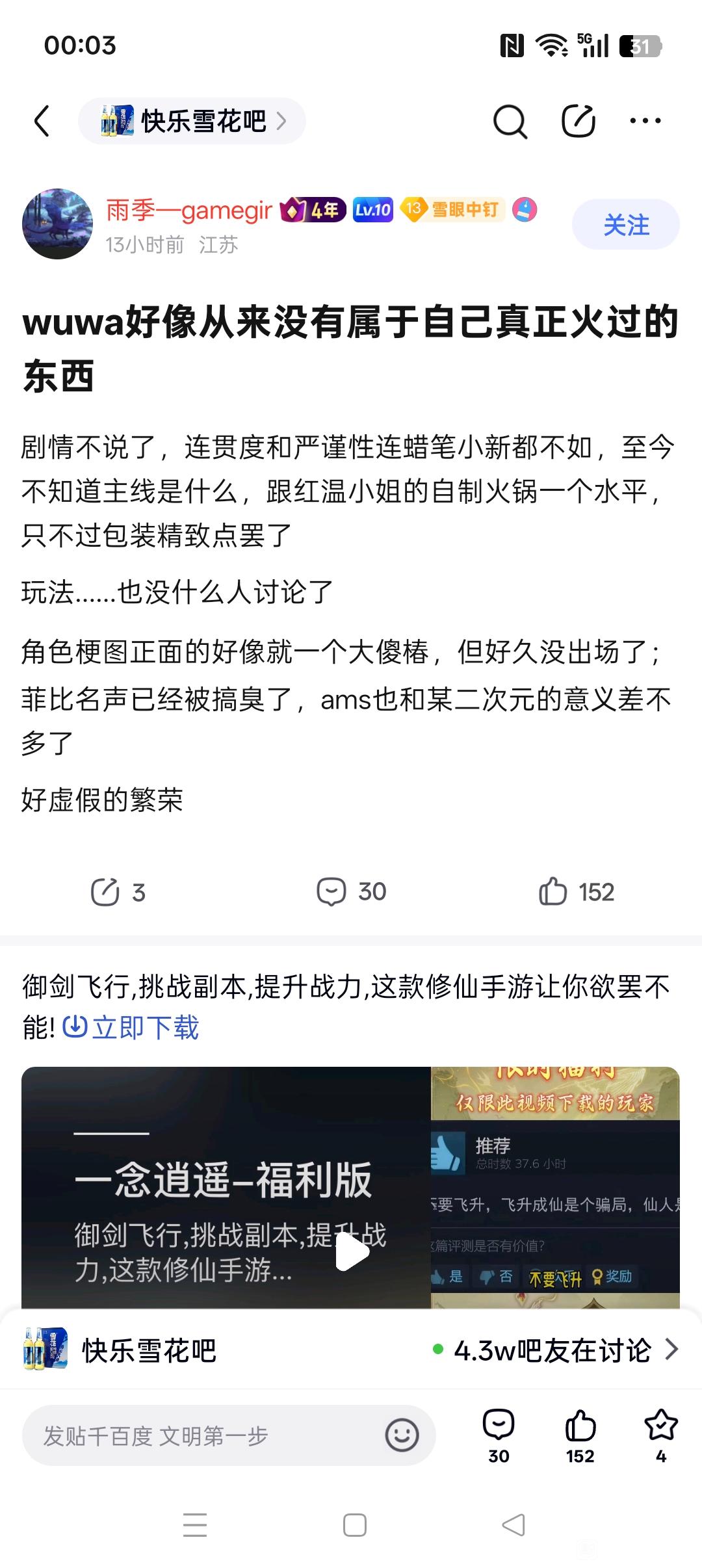
Task: Share the post showing 3 shares
Action: [118, 892]
